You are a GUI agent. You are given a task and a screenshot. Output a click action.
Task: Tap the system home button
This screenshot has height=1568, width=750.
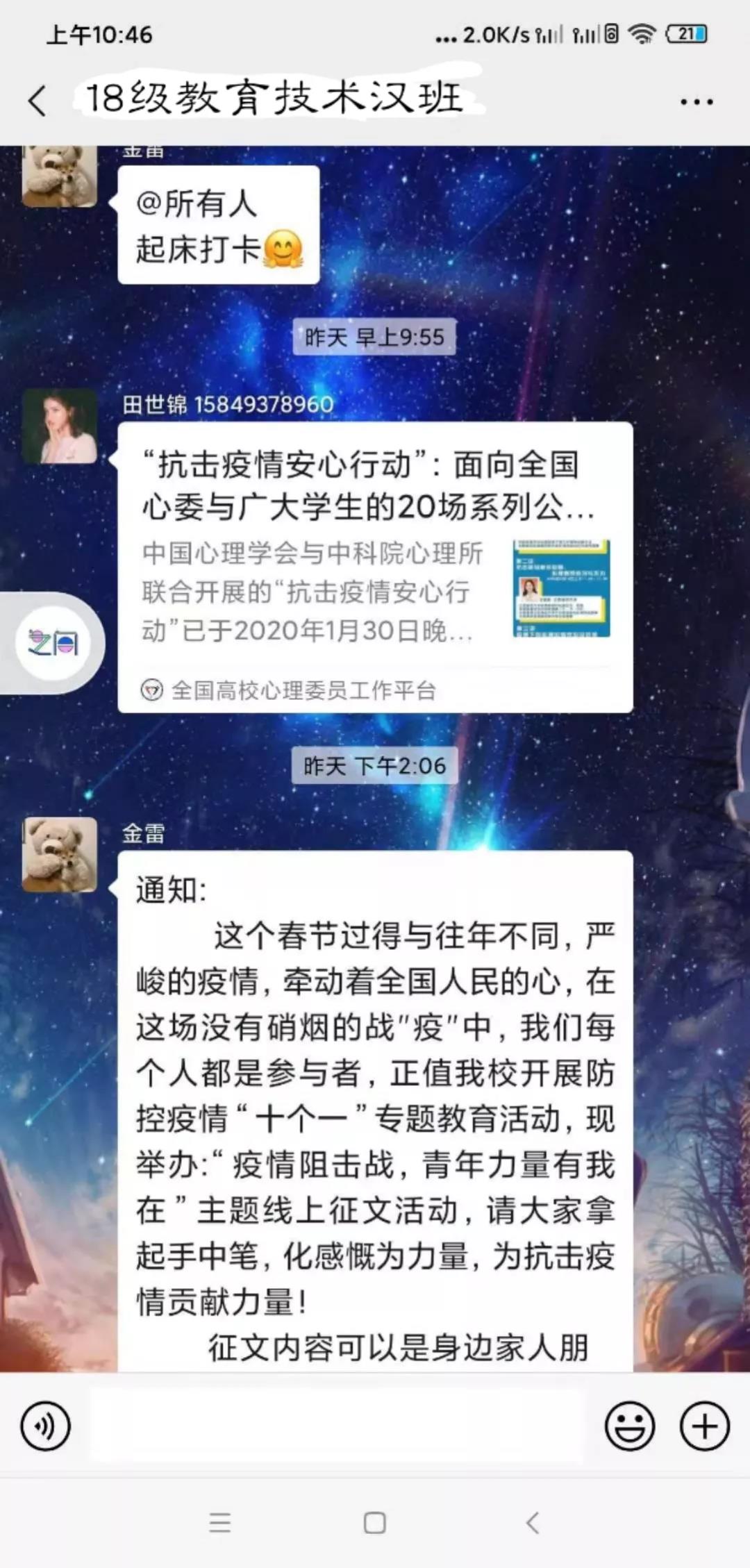[x=375, y=1523]
